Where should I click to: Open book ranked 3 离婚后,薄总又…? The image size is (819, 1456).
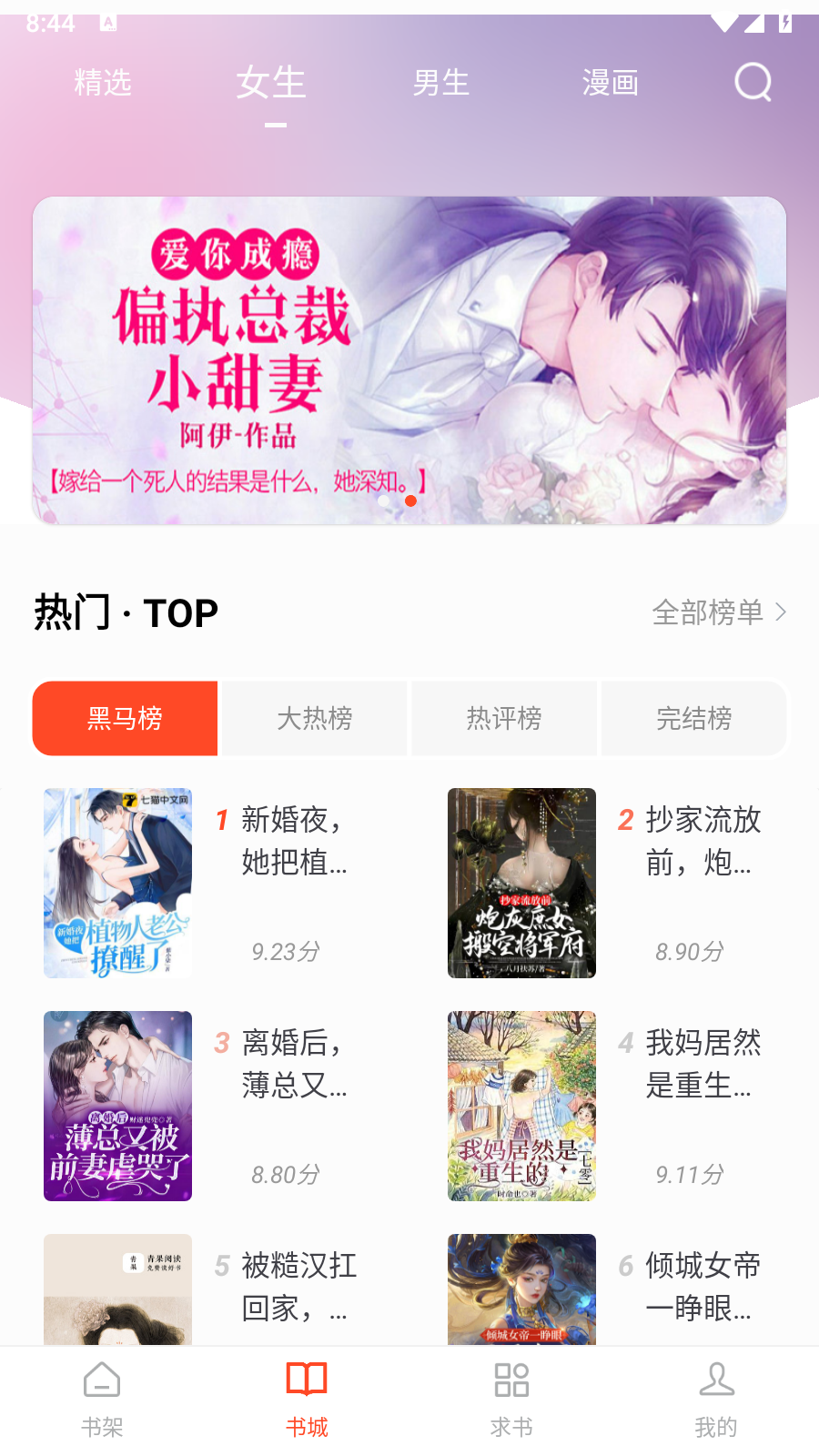click(x=207, y=1106)
